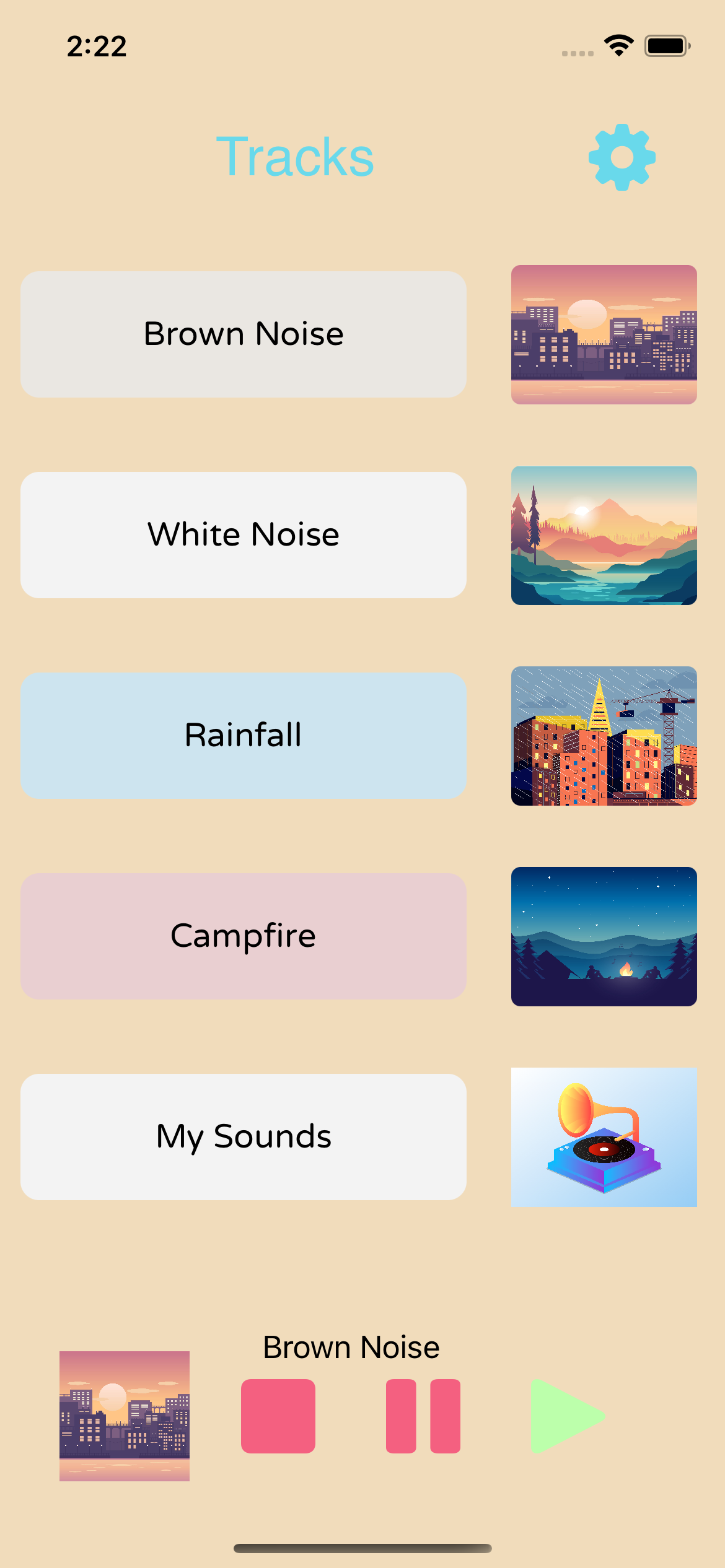
Task: Choose the Campfire track
Action: pos(244,936)
